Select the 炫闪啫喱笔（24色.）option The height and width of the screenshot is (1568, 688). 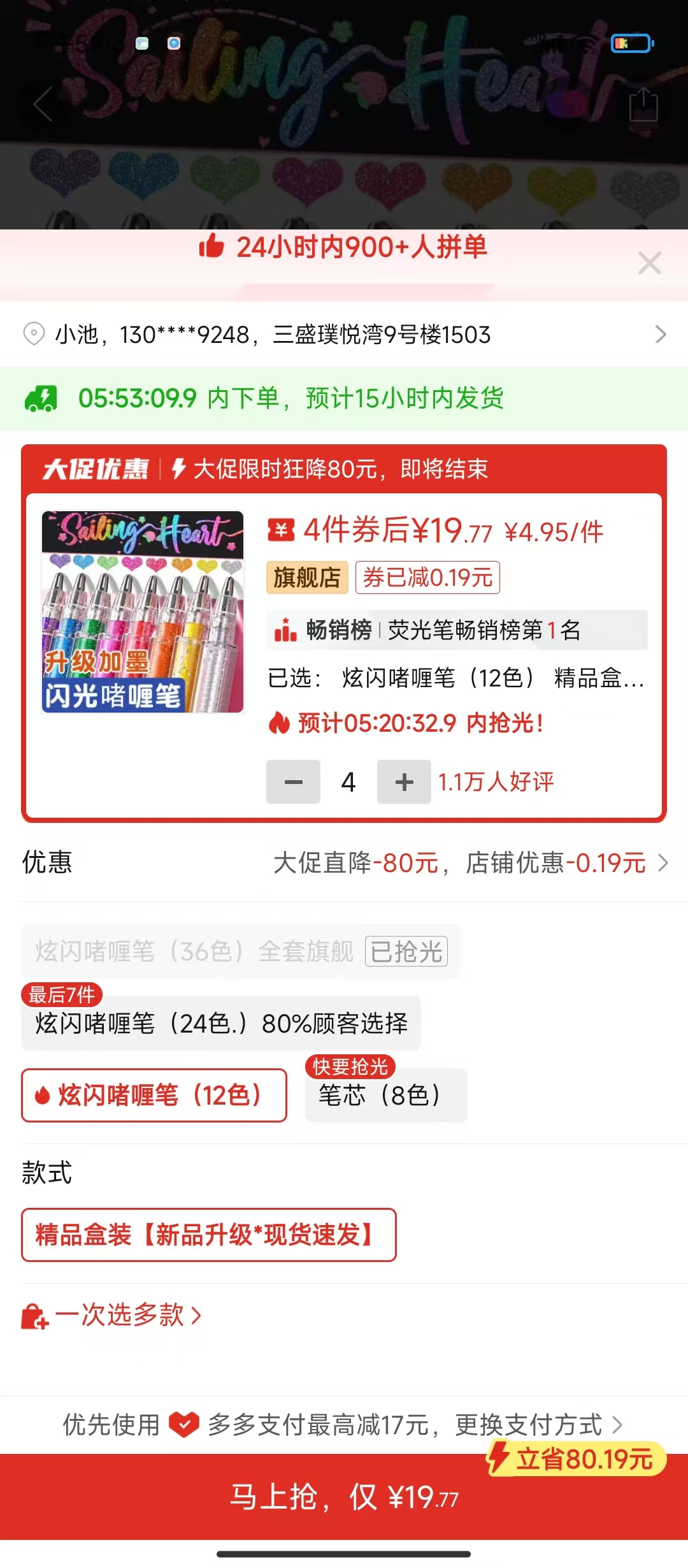(x=221, y=1024)
